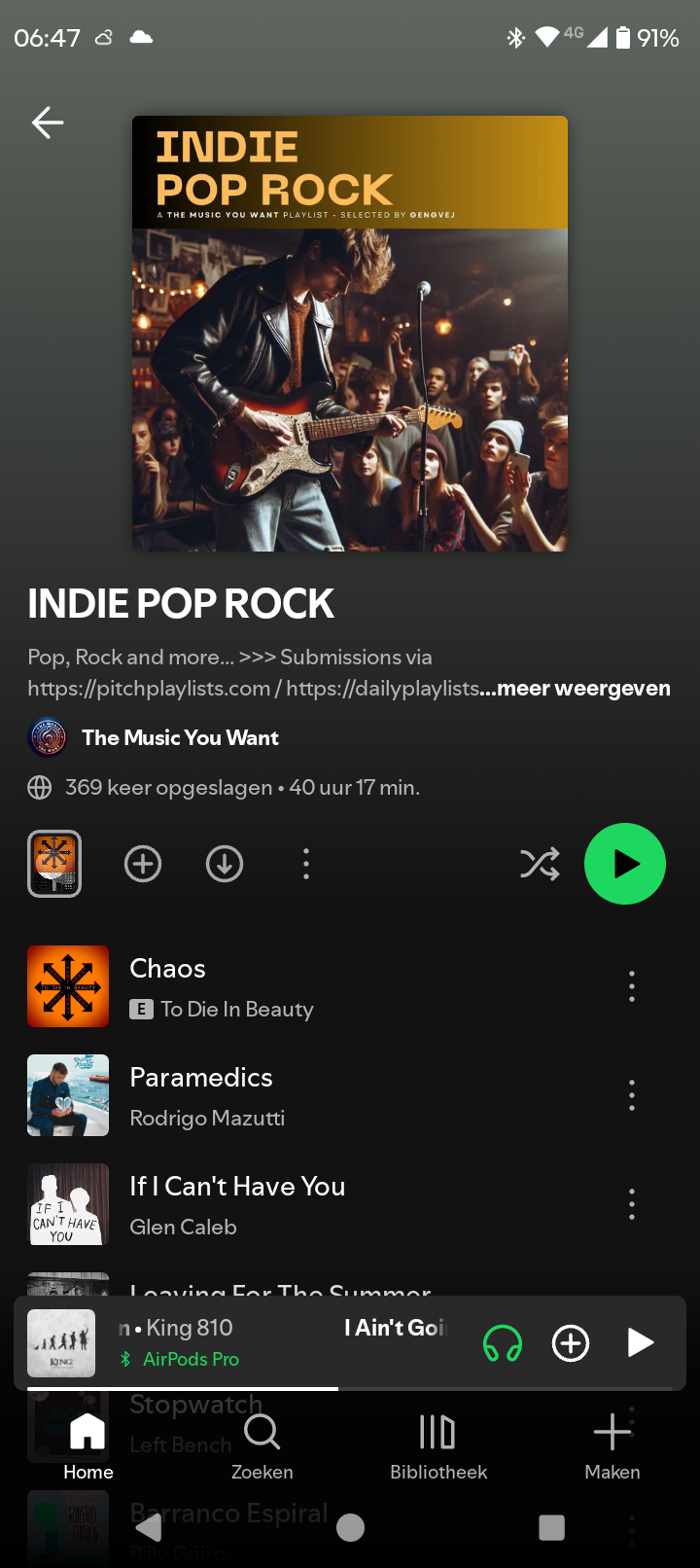Switch to the Bibliotheek tab

click(x=437, y=1446)
